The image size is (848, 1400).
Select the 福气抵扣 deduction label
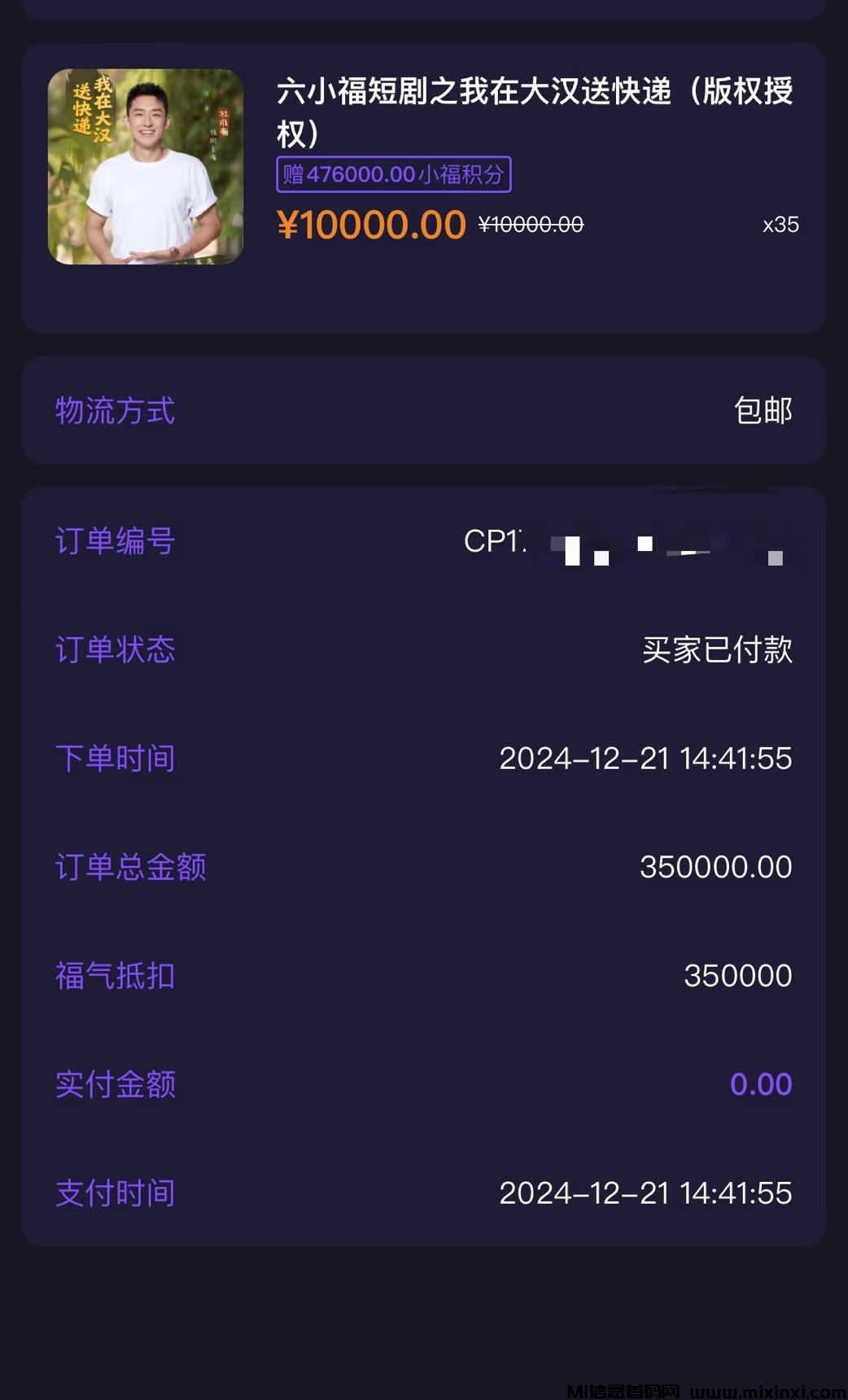pos(115,976)
